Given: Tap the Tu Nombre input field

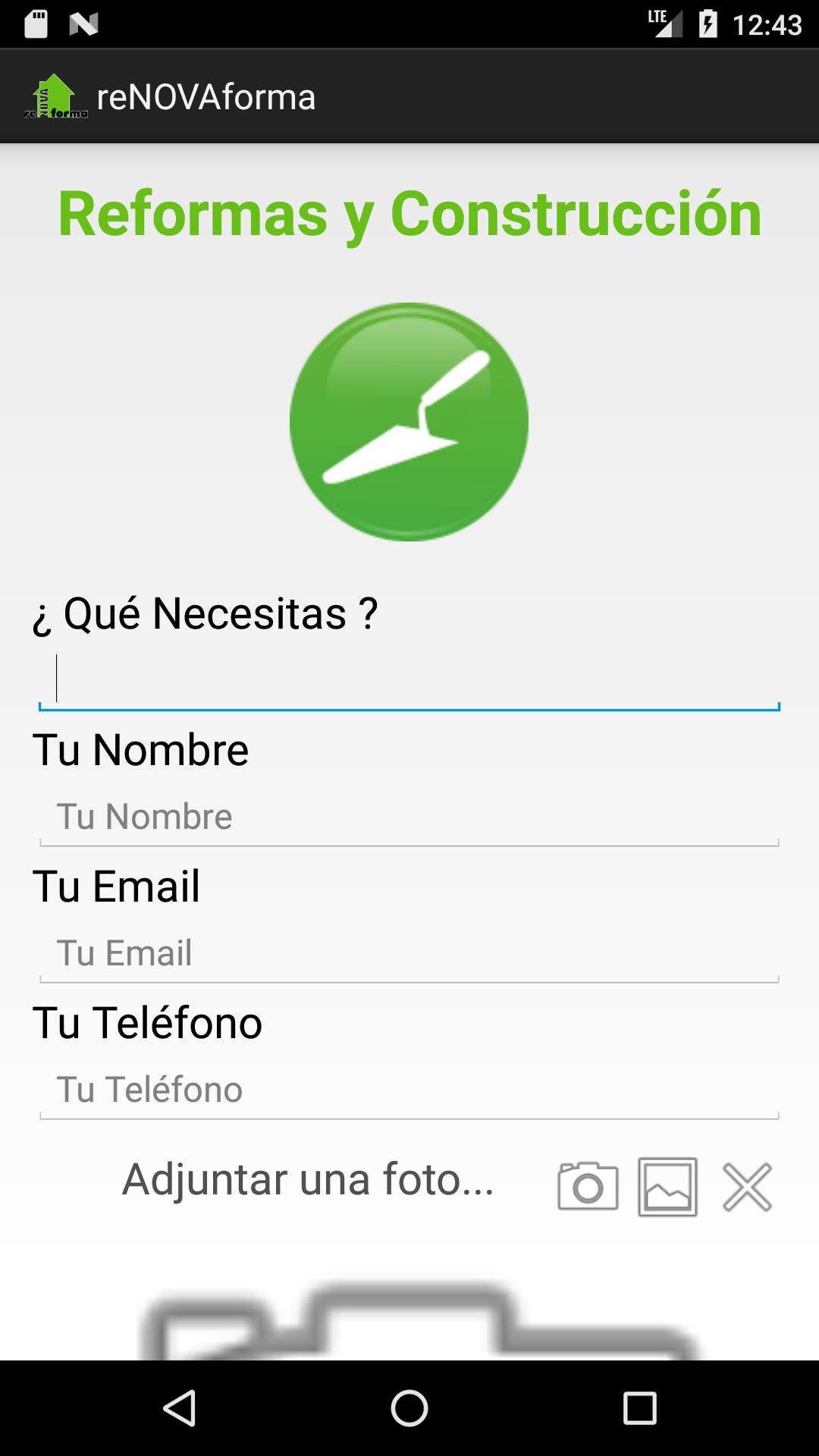Looking at the screenshot, I should click(x=409, y=817).
